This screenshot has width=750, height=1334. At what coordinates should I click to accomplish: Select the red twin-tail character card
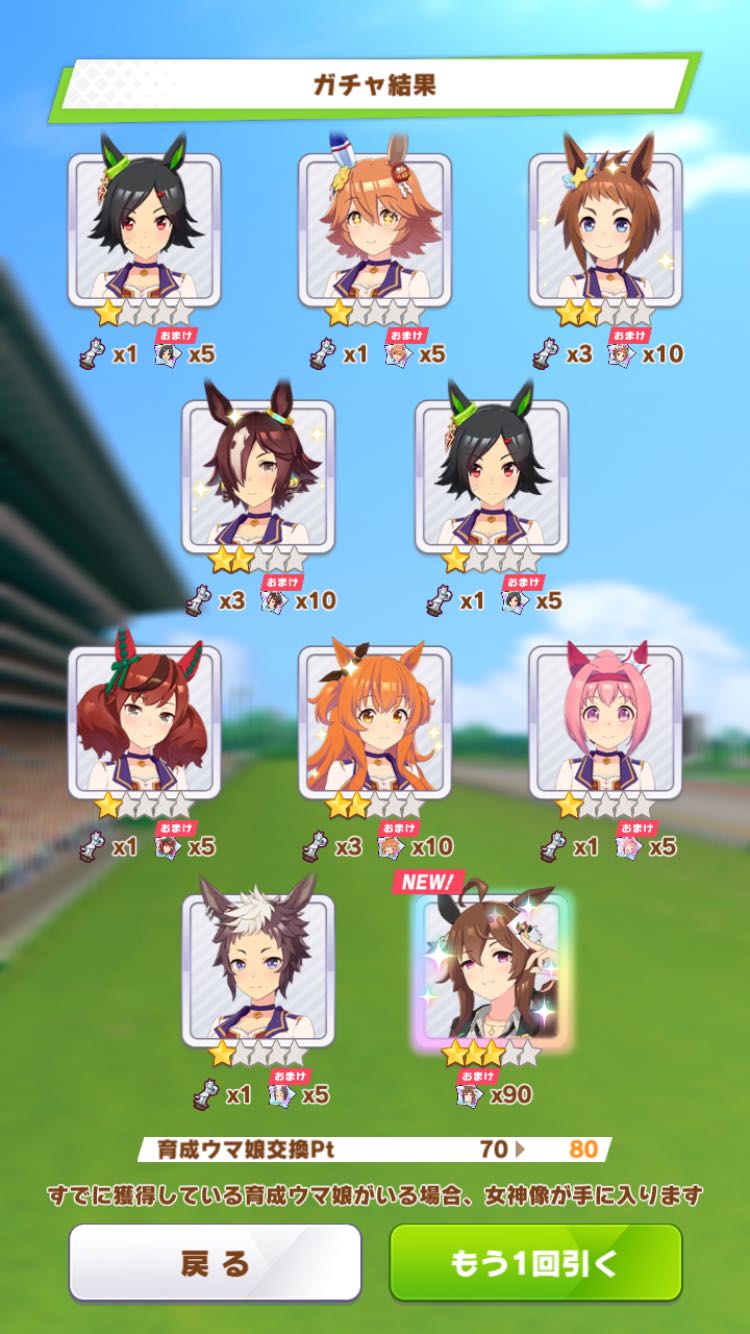(x=144, y=722)
